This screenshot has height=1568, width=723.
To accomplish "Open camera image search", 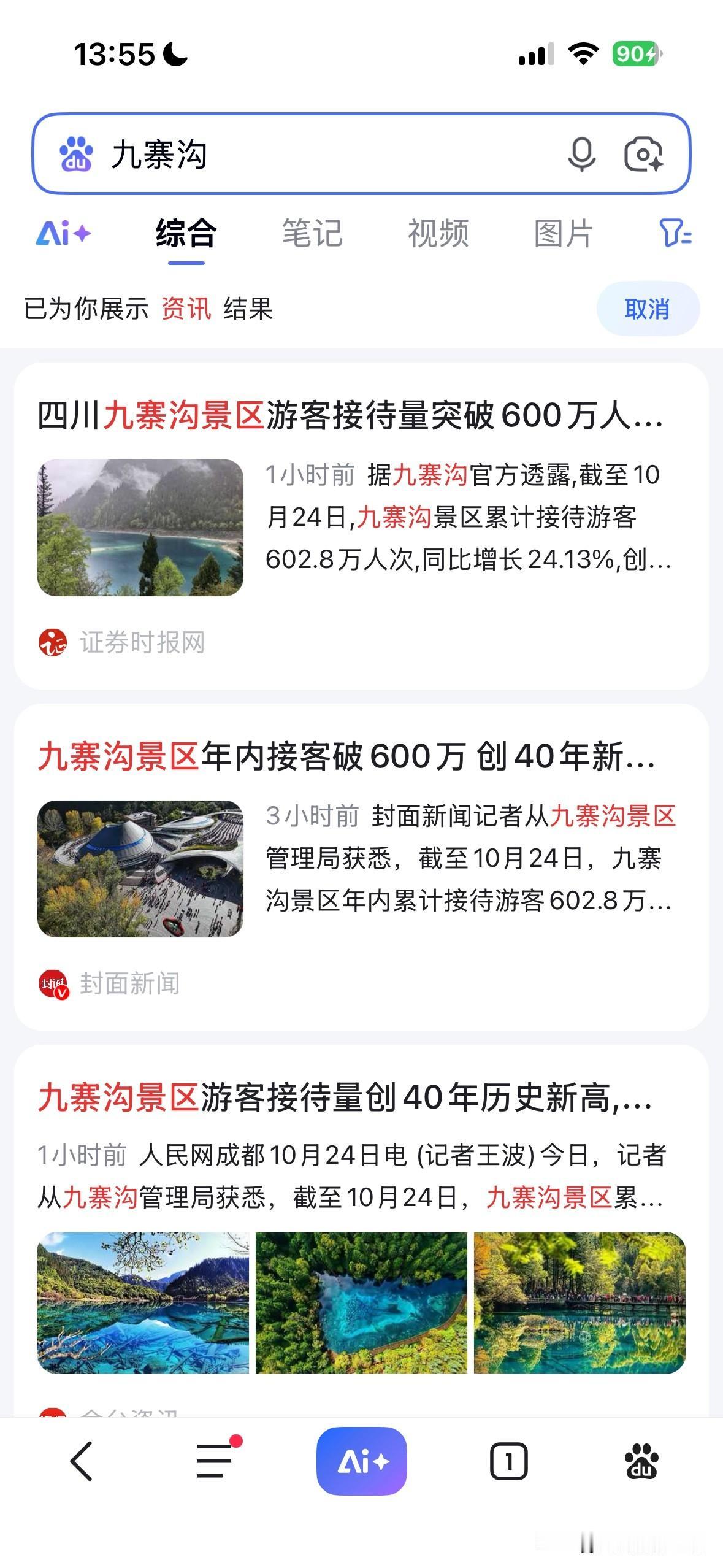I will click(643, 154).
